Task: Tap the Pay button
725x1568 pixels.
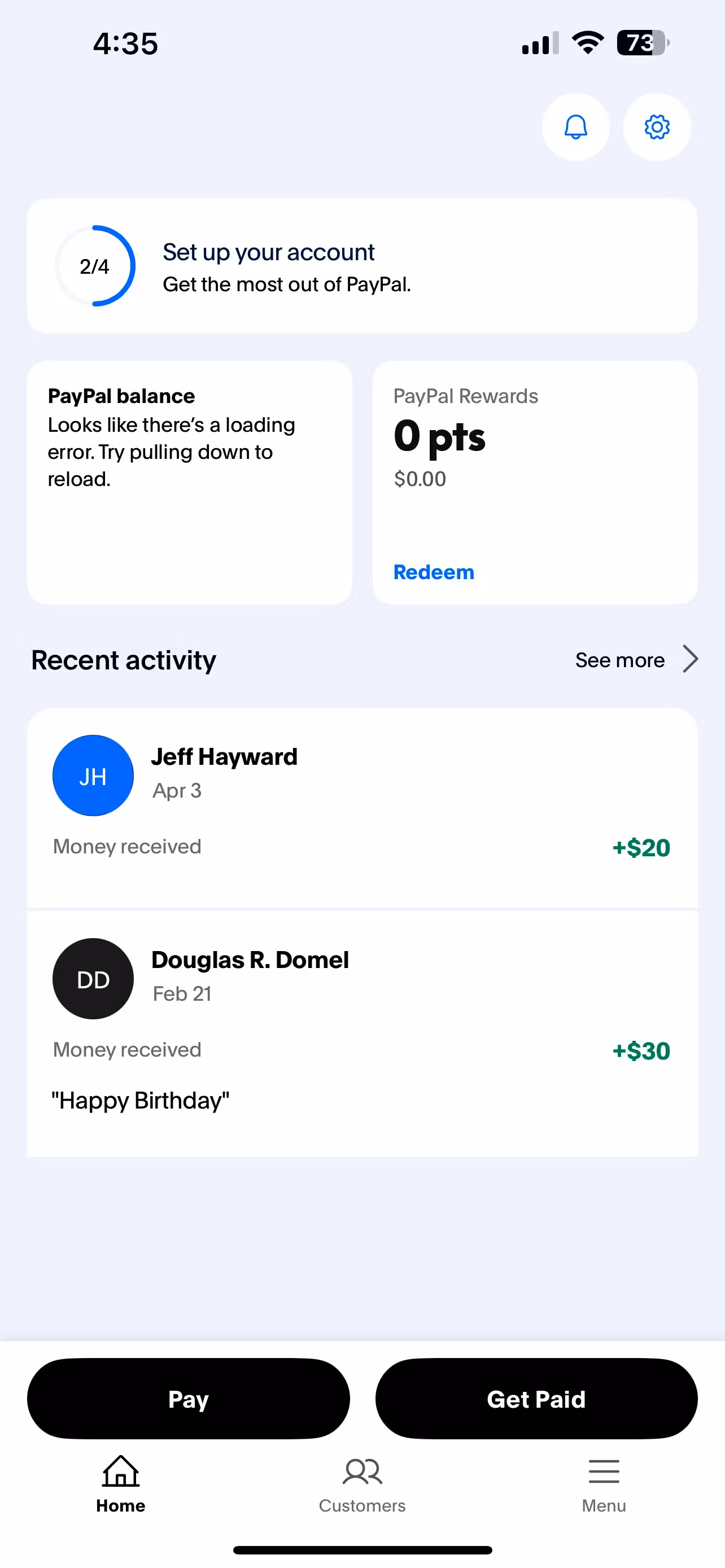Action: (188, 1399)
